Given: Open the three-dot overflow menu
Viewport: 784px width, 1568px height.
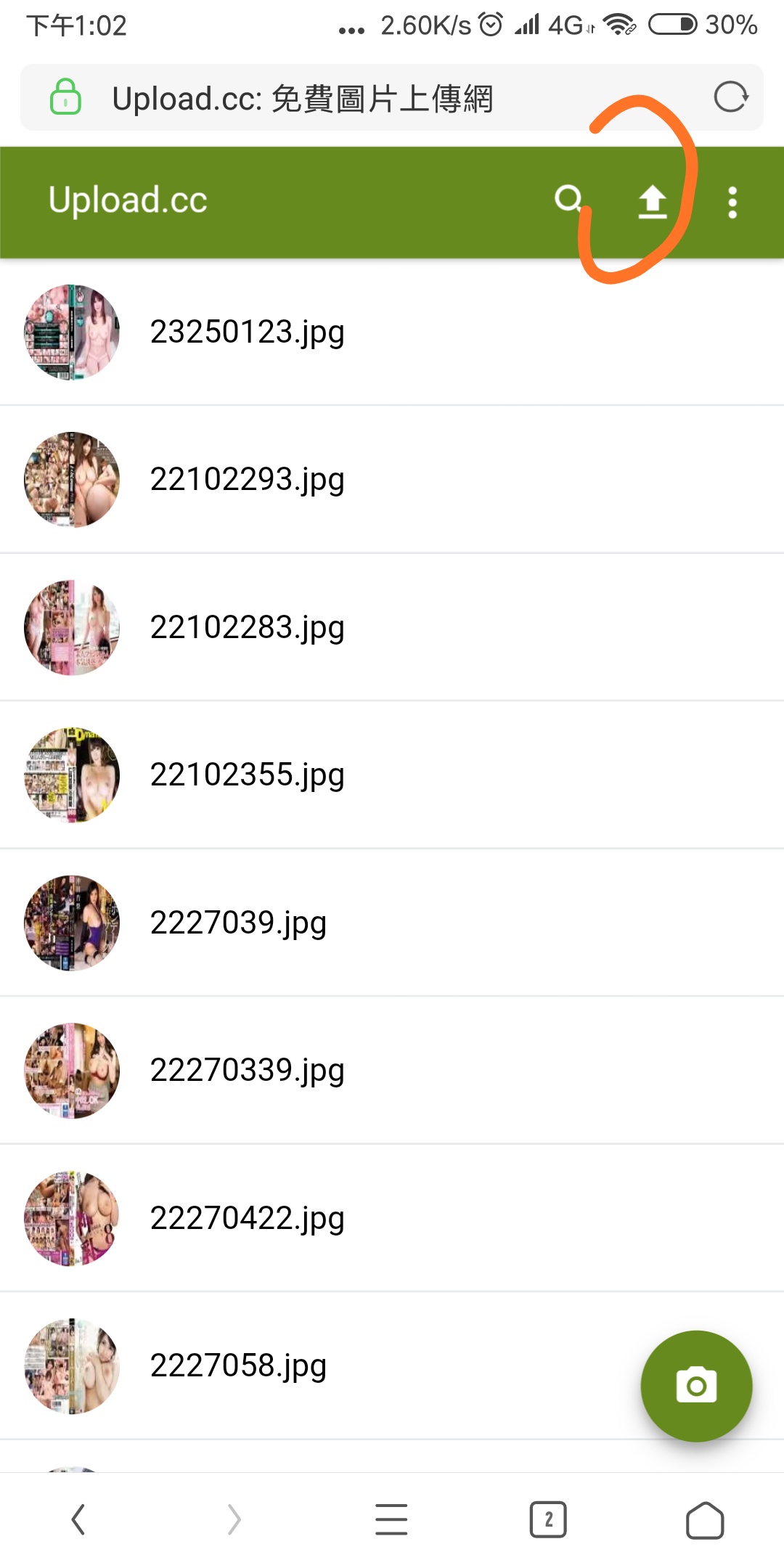Looking at the screenshot, I should (x=732, y=203).
